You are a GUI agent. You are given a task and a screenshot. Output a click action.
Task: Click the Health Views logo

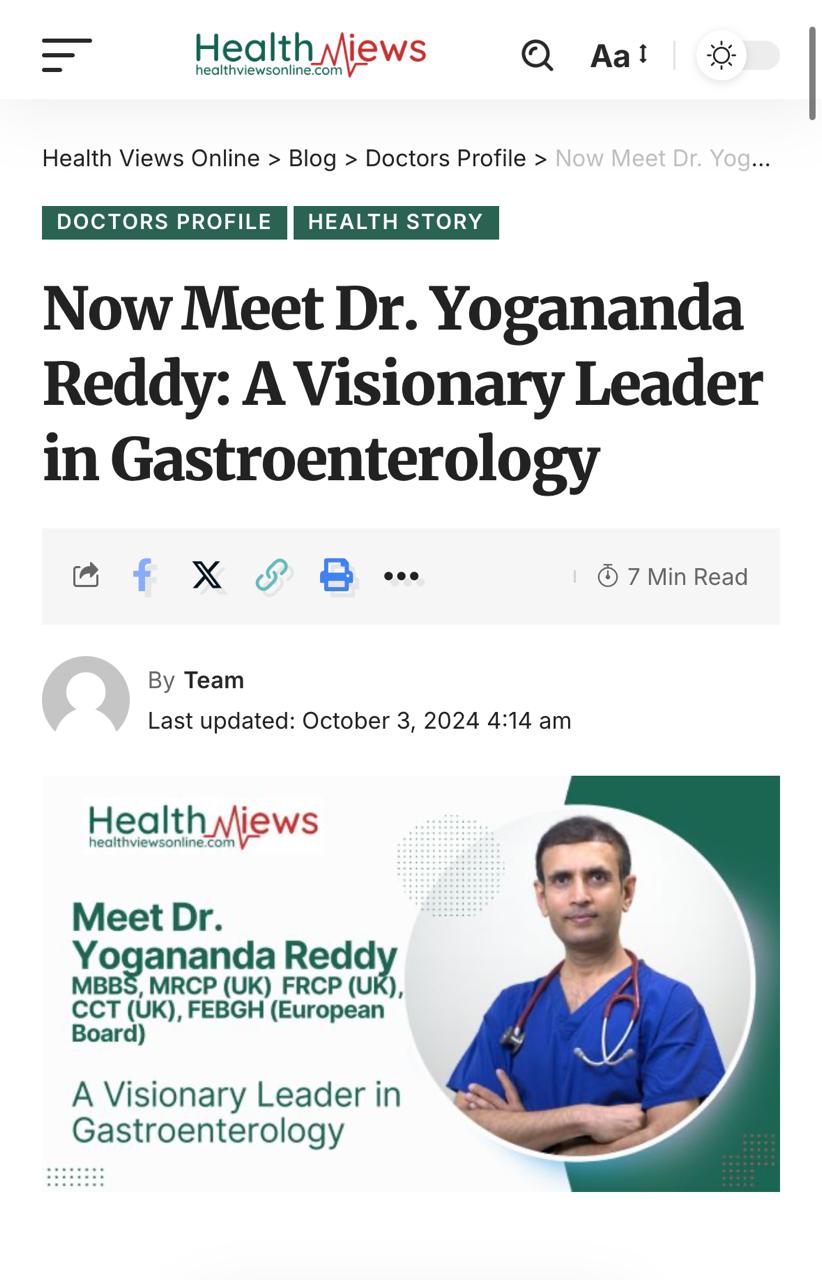[308, 52]
